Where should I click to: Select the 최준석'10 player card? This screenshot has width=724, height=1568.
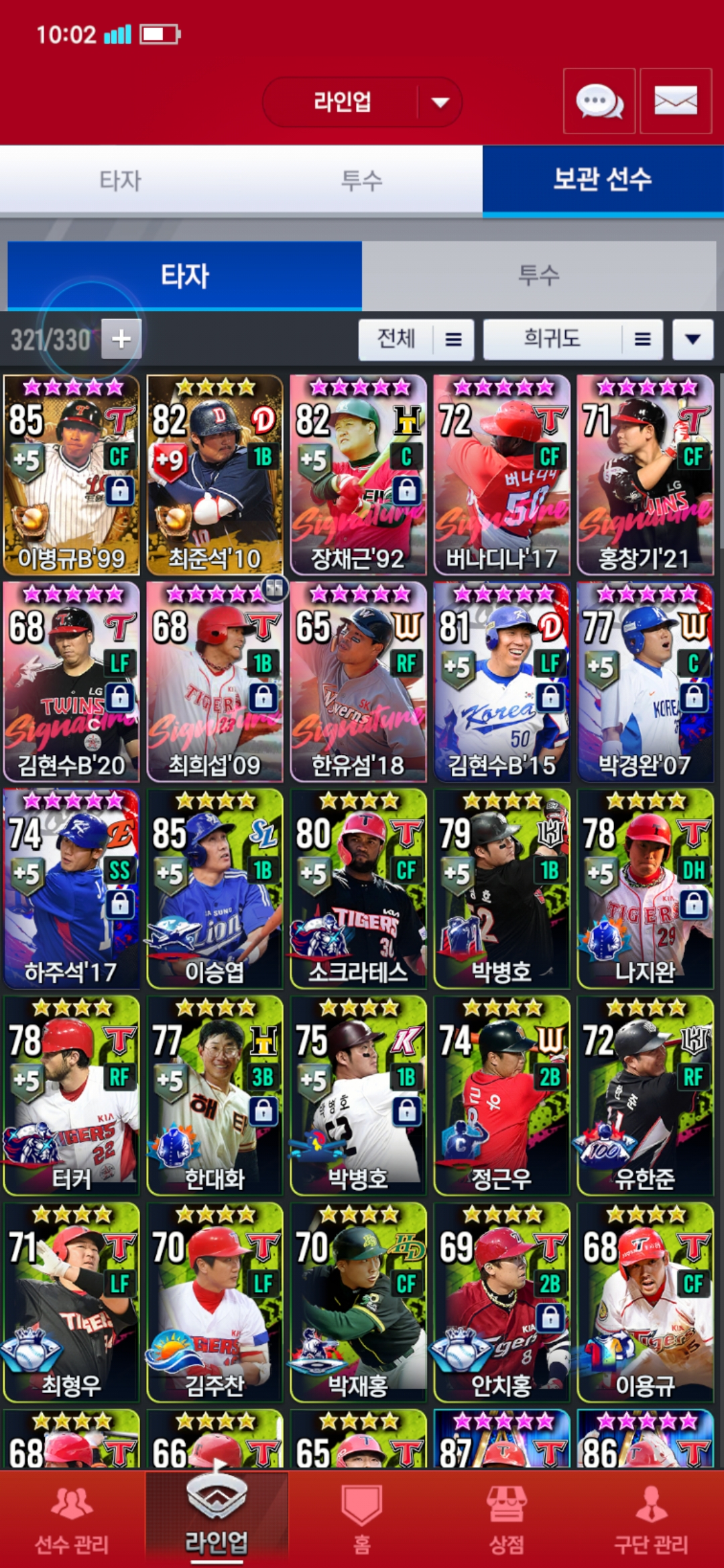click(x=215, y=474)
